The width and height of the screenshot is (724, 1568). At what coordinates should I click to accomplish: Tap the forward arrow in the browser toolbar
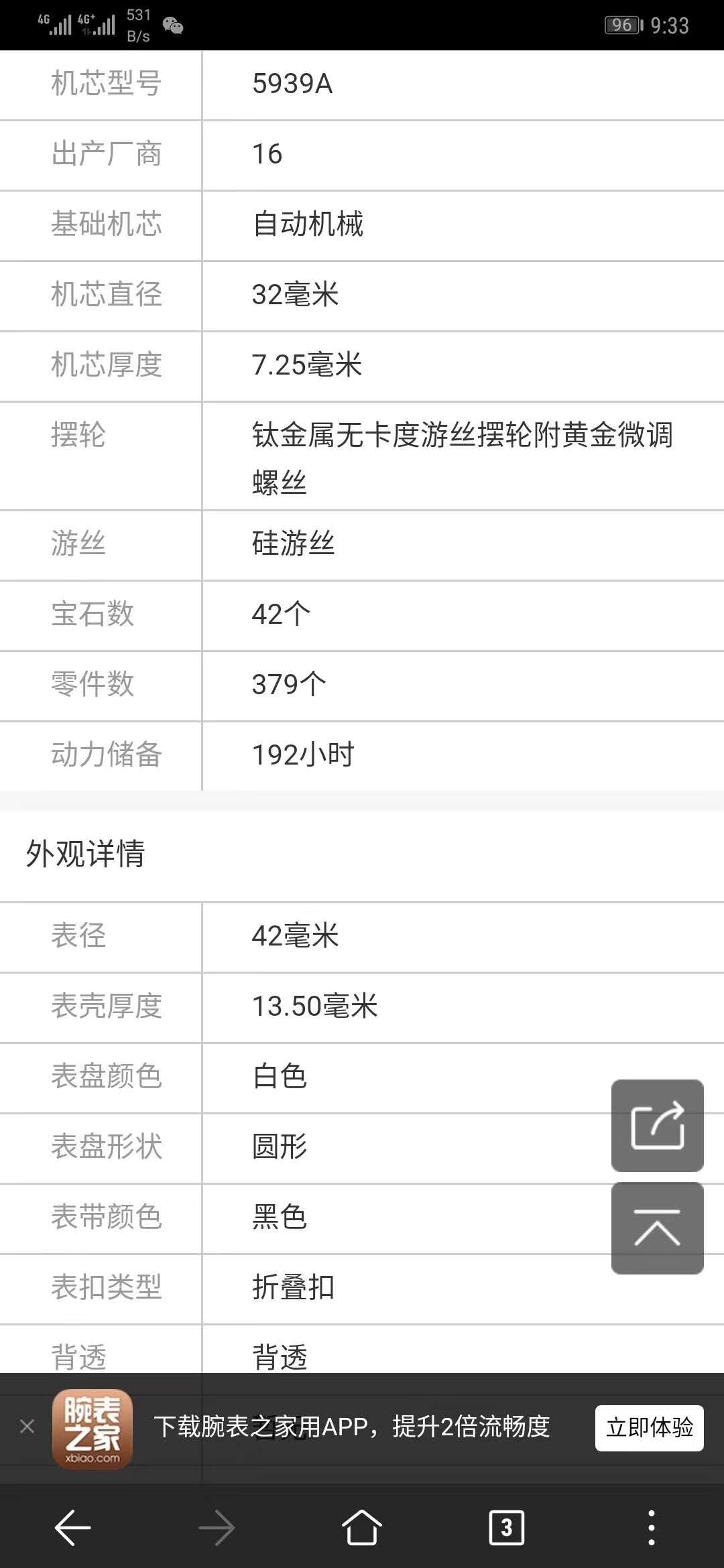pos(217,1528)
